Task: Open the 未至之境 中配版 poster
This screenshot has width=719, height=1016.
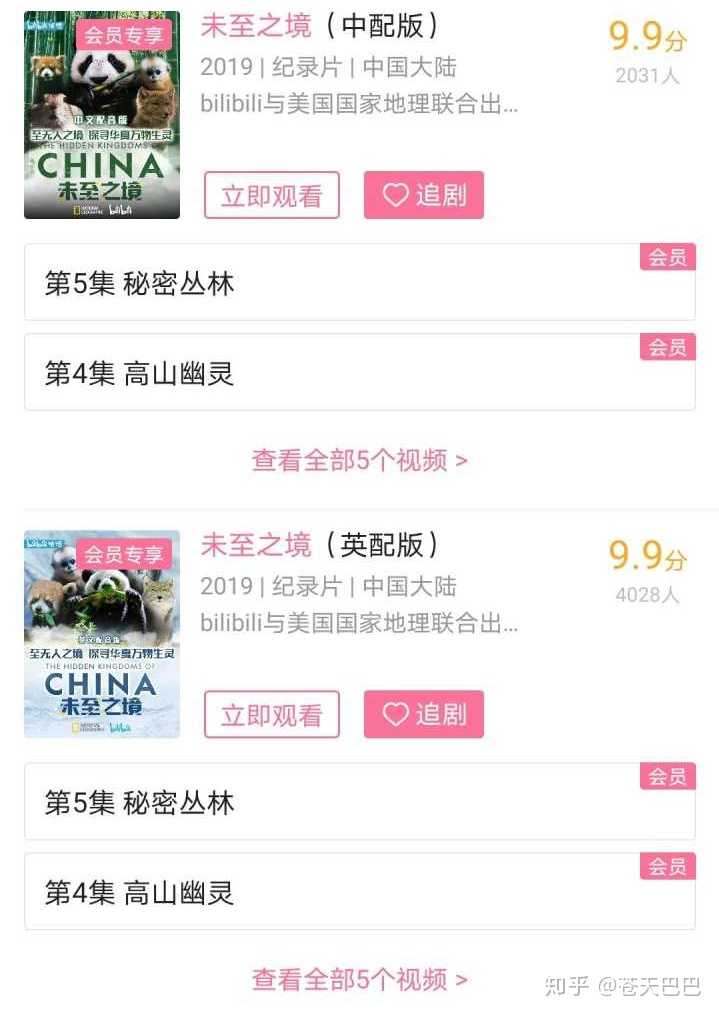Action: pyautogui.click(x=102, y=115)
